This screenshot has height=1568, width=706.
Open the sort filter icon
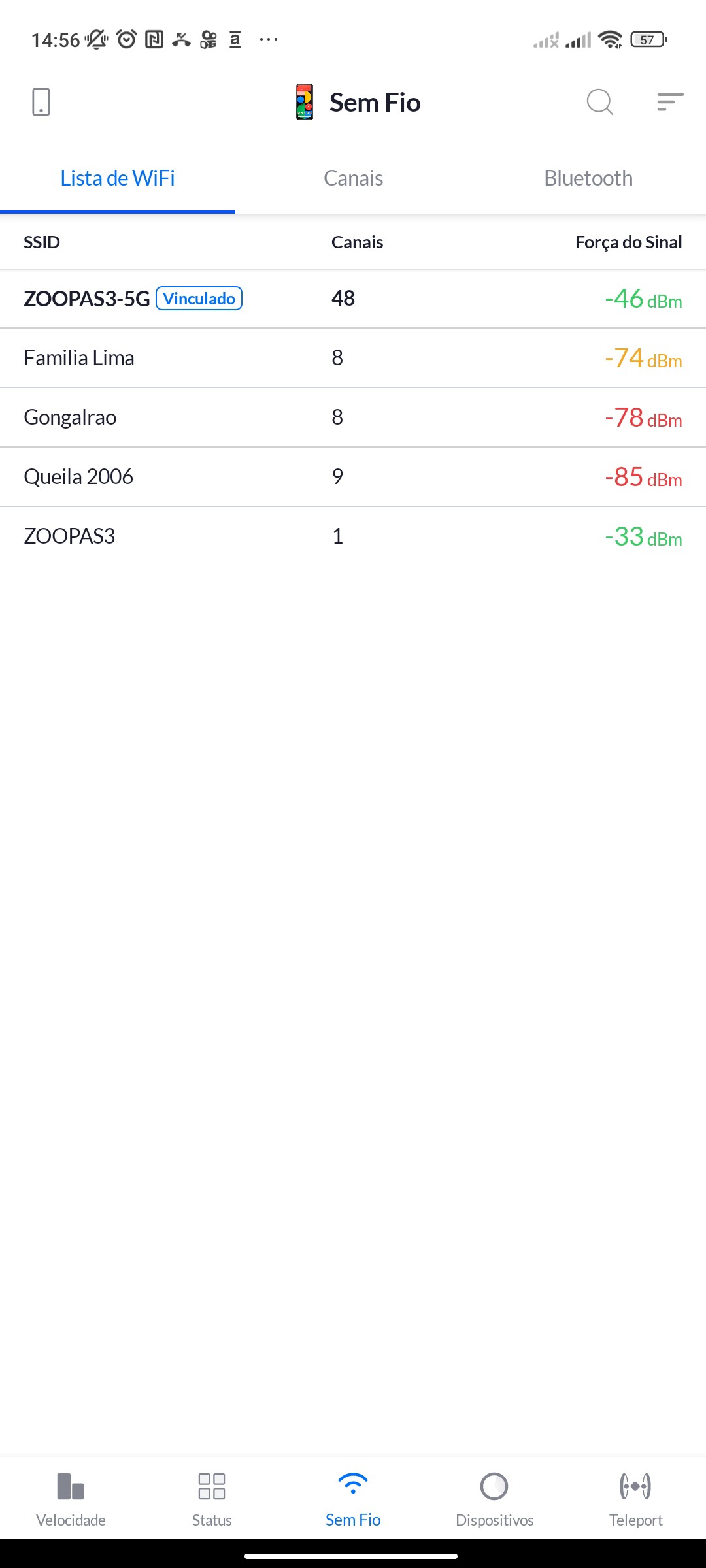coord(670,102)
